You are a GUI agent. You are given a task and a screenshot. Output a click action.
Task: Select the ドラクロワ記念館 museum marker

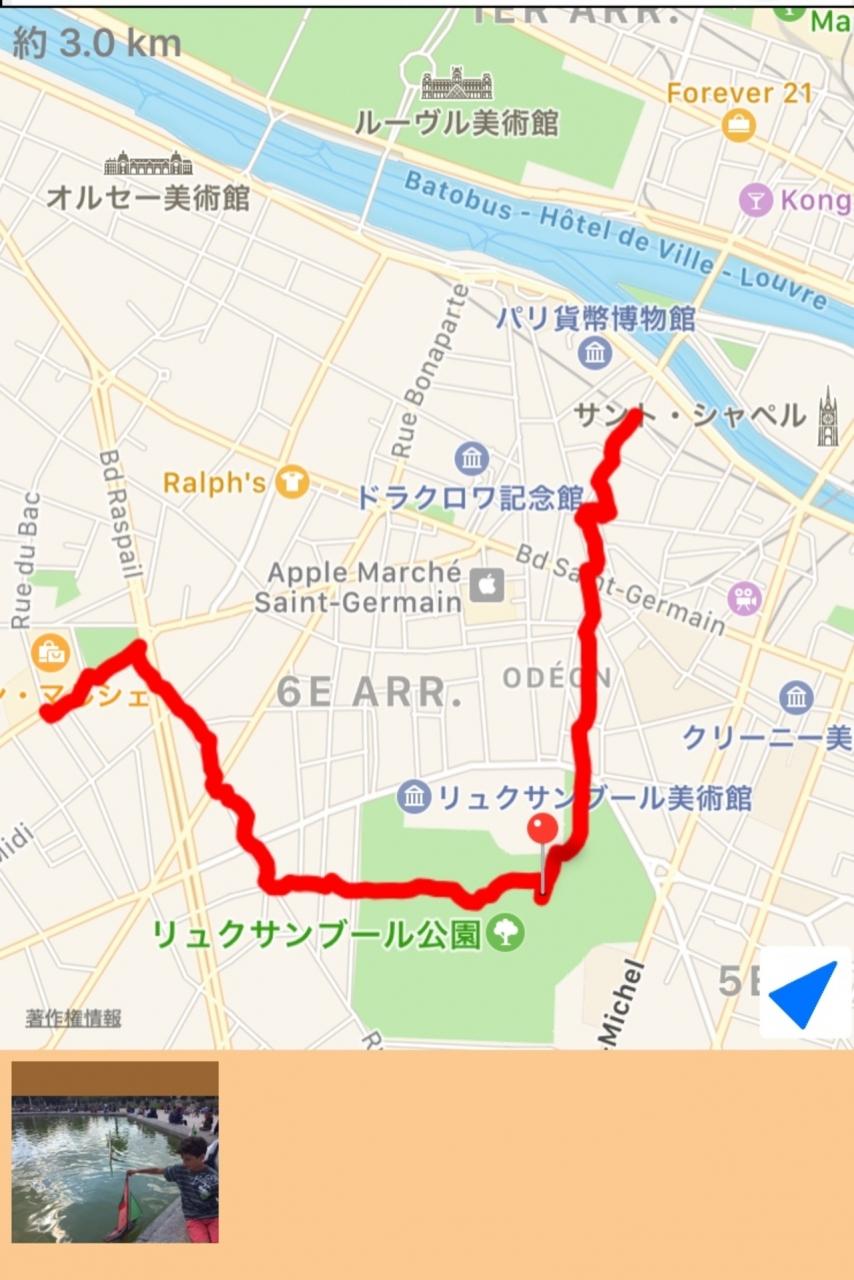click(472, 459)
